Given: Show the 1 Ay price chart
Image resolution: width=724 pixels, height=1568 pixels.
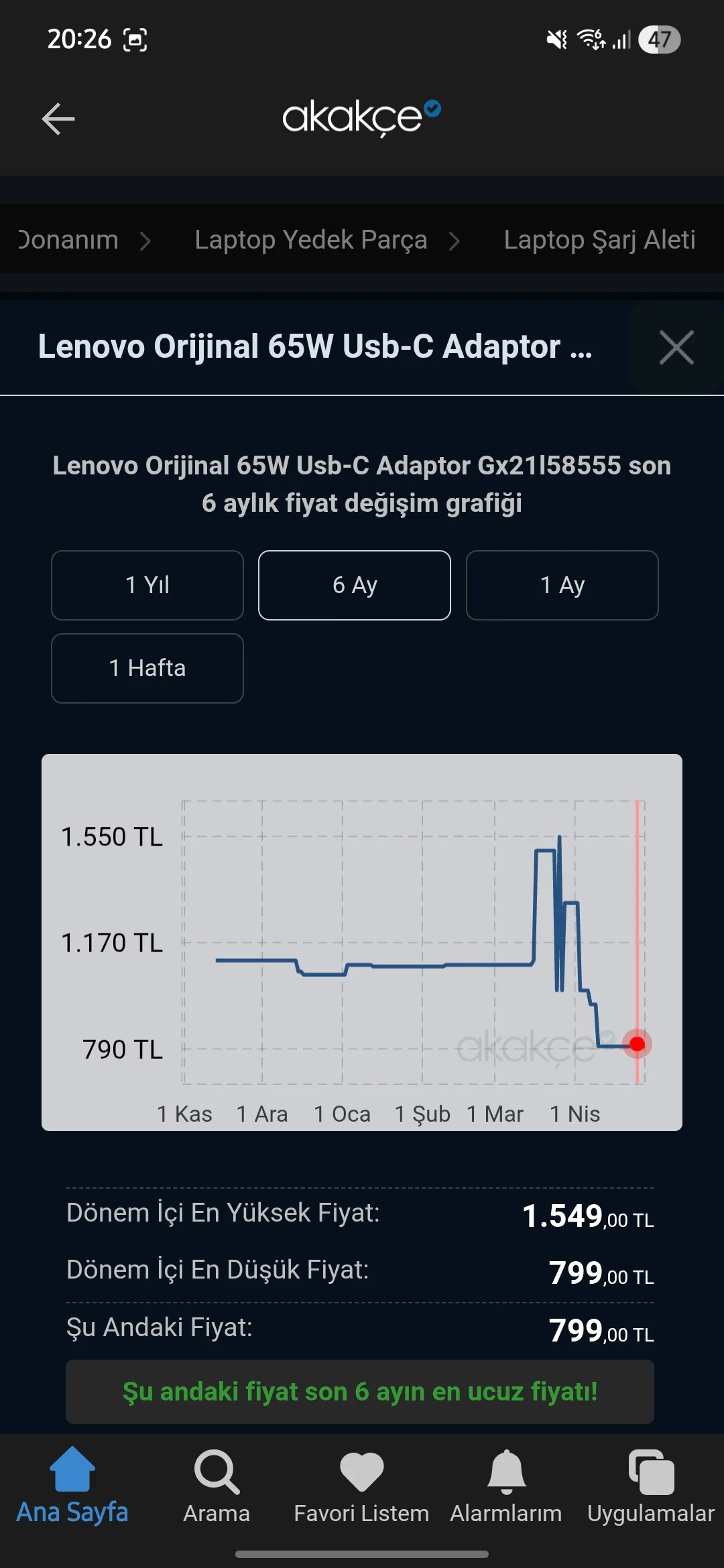Looking at the screenshot, I should 562,585.
